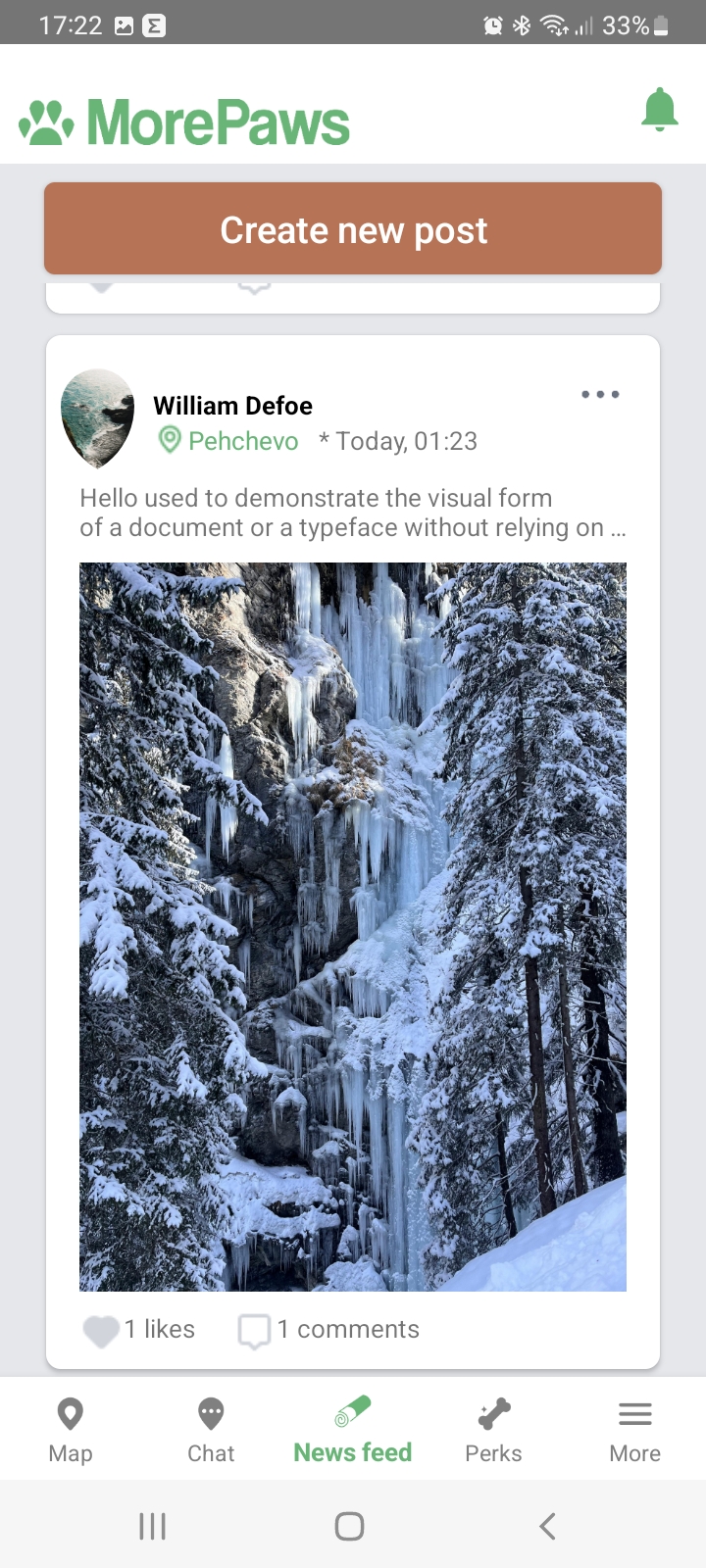Image resolution: width=706 pixels, height=1568 pixels.
Task: Open William Defoe's profile picture
Action: [97, 417]
